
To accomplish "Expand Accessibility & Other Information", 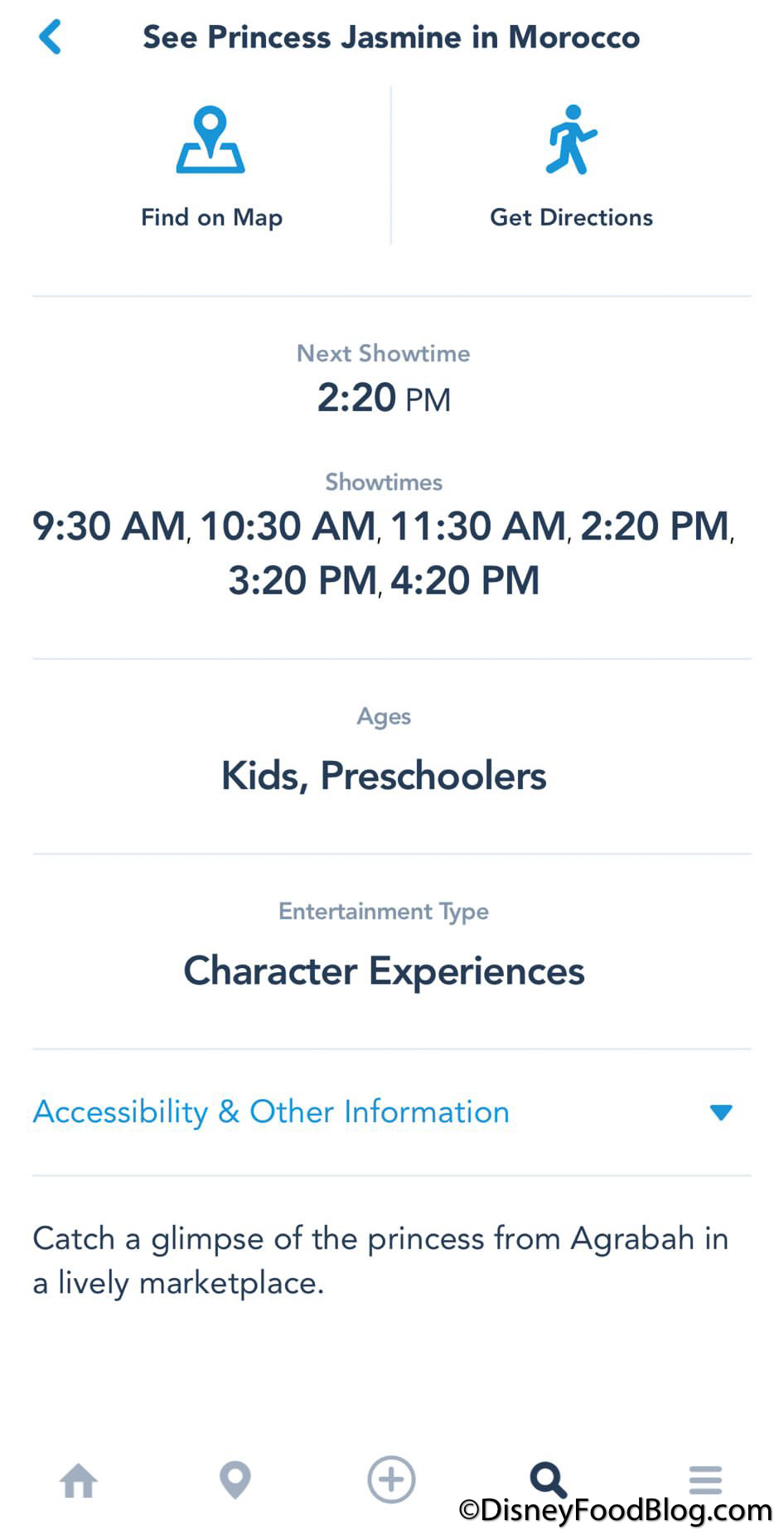I will 383,1111.
